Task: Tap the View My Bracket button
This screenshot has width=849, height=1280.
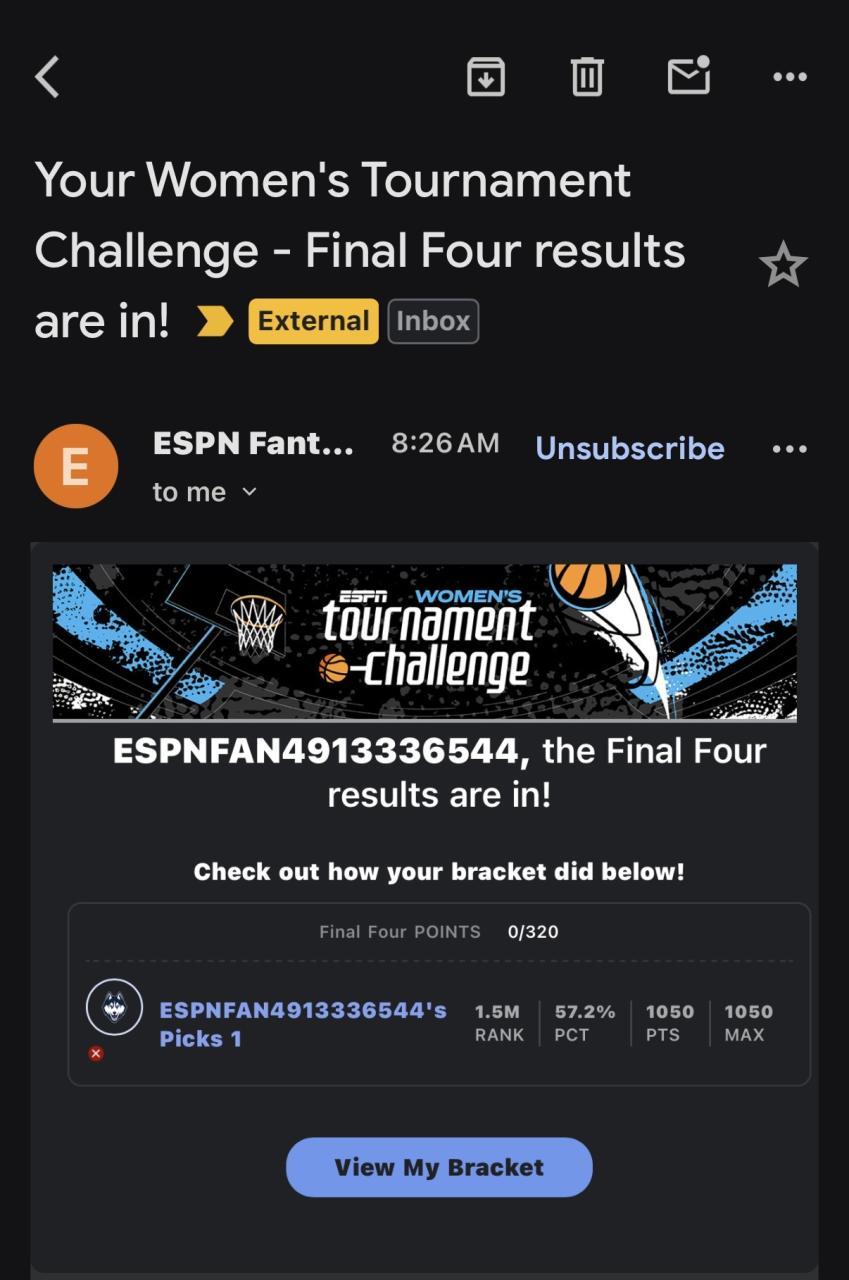Action: click(x=439, y=1167)
